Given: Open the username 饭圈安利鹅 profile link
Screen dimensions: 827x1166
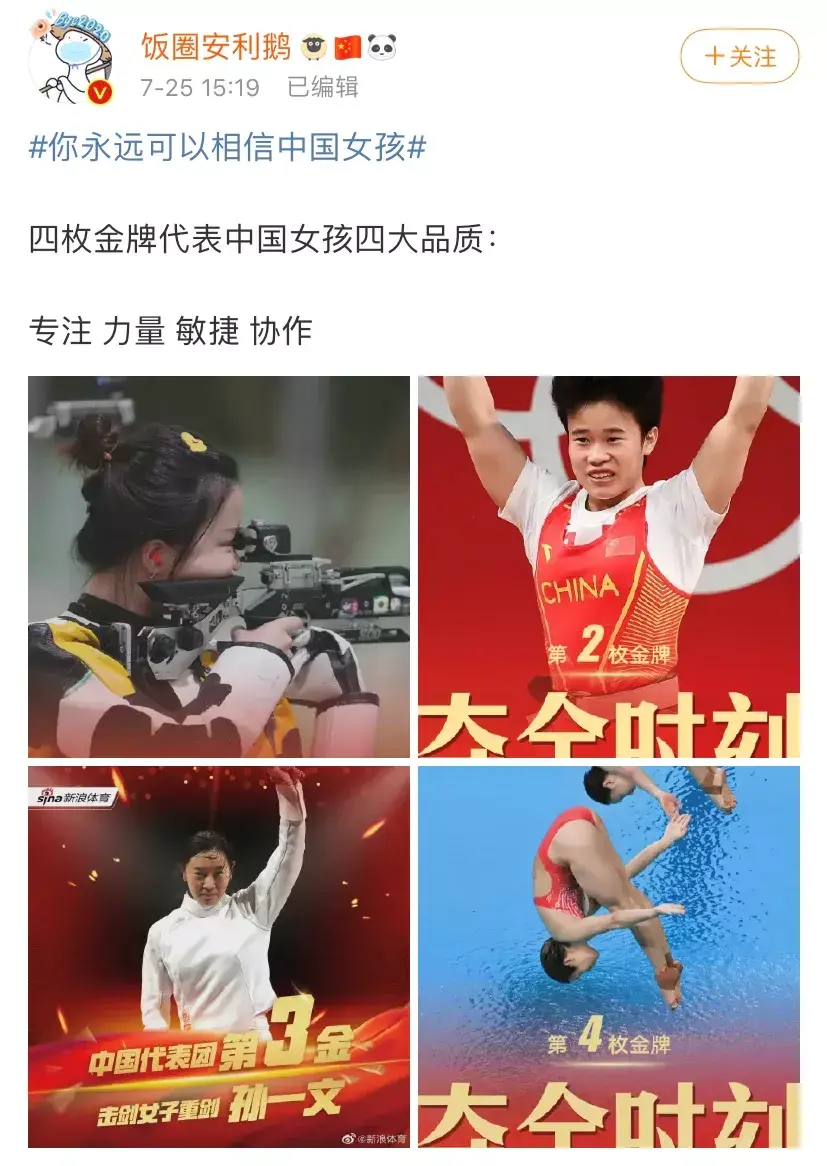Looking at the screenshot, I should (x=215, y=46).
